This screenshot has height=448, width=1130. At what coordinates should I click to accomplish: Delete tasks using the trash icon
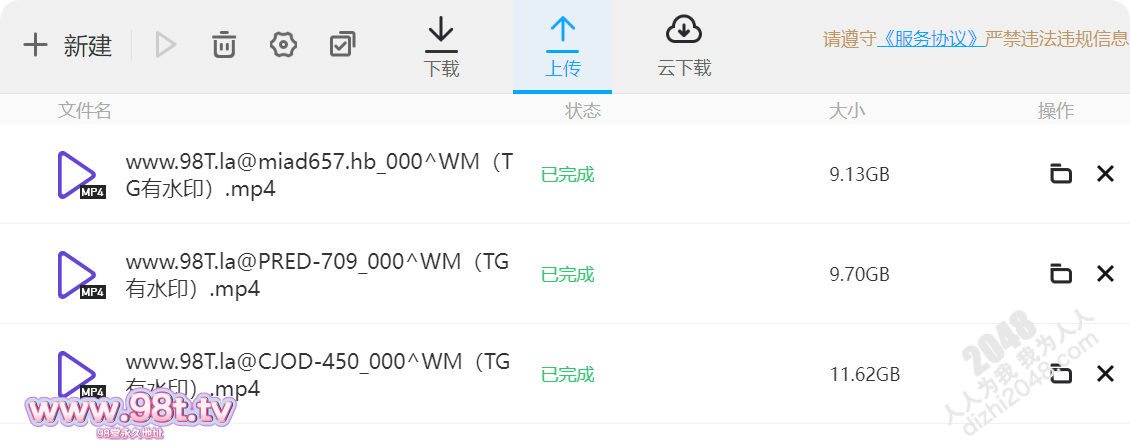(x=224, y=45)
